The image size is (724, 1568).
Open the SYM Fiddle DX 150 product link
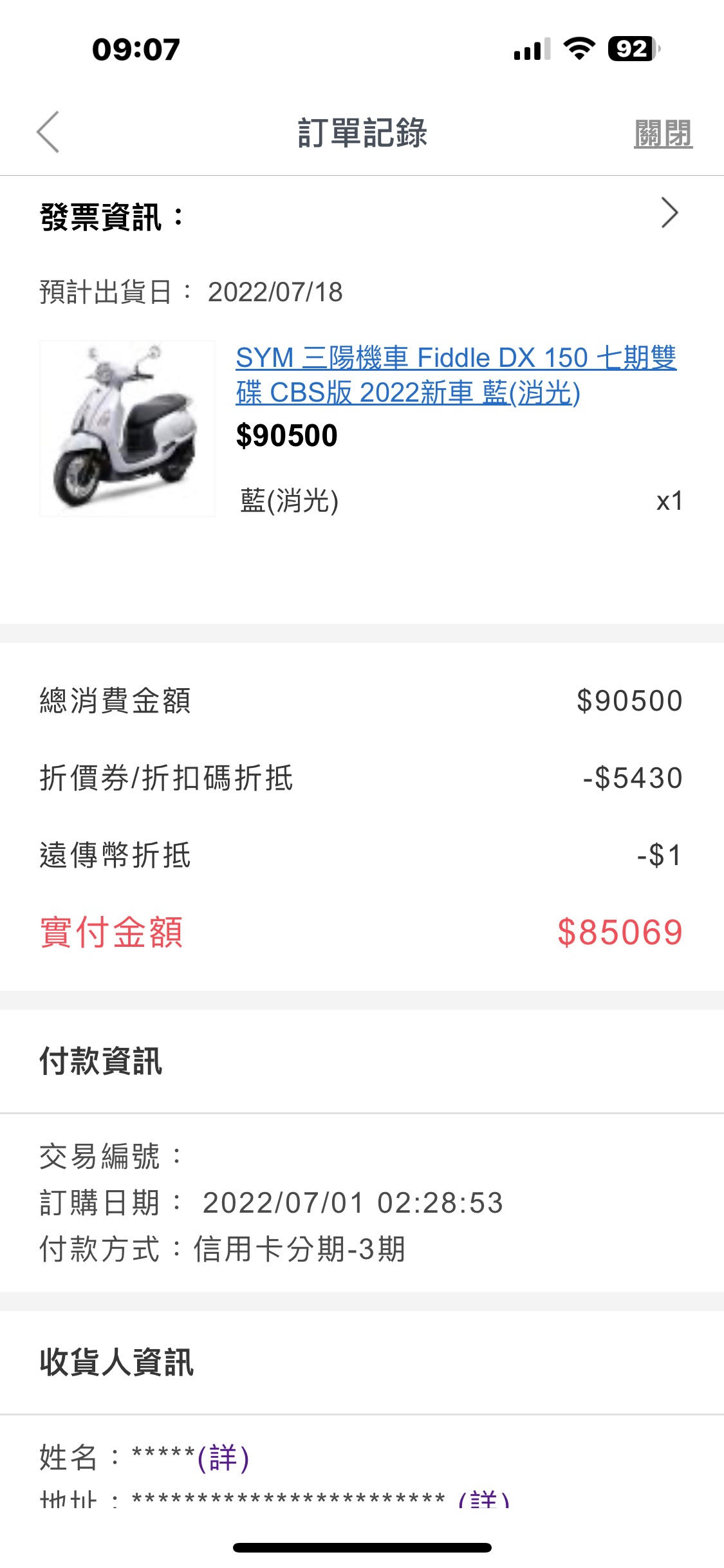[x=456, y=375]
